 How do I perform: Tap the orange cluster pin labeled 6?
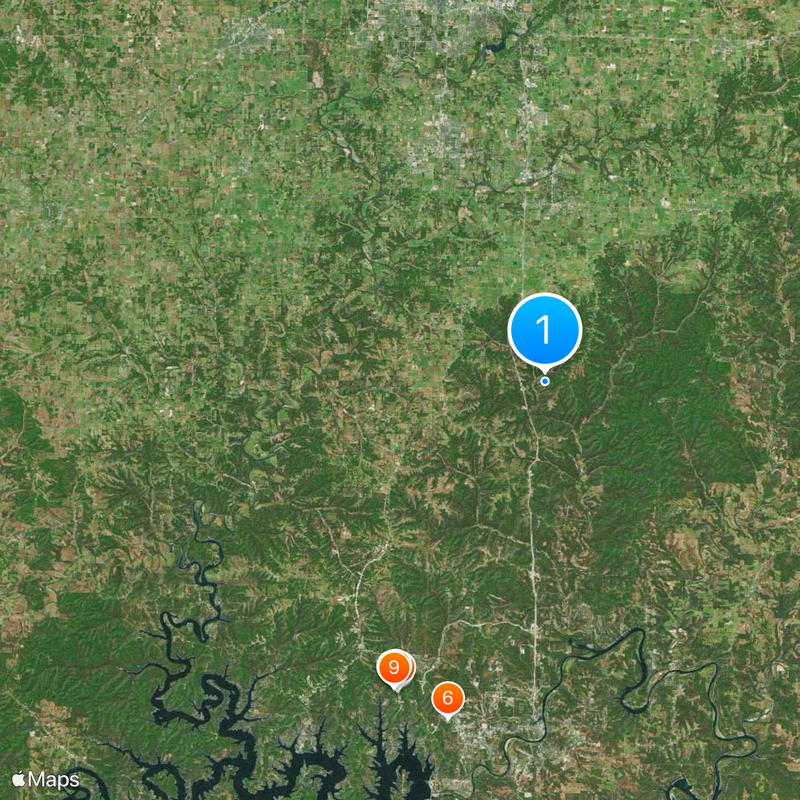coord(447,698)
